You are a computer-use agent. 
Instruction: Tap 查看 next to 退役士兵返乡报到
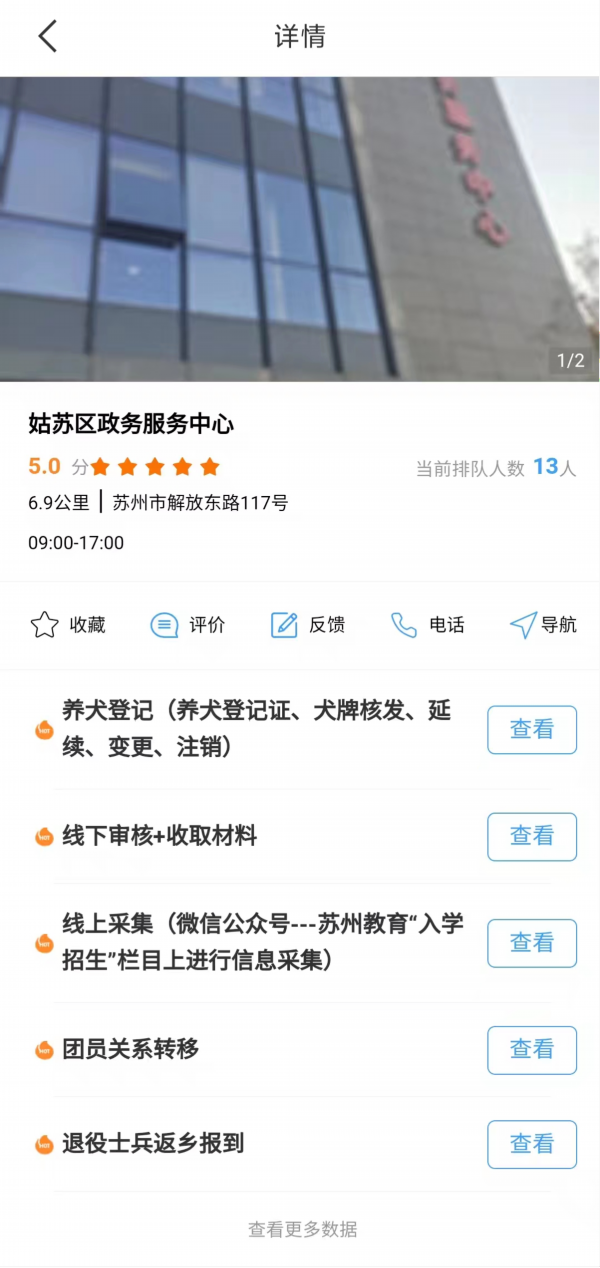click(x=532, y=1143)
